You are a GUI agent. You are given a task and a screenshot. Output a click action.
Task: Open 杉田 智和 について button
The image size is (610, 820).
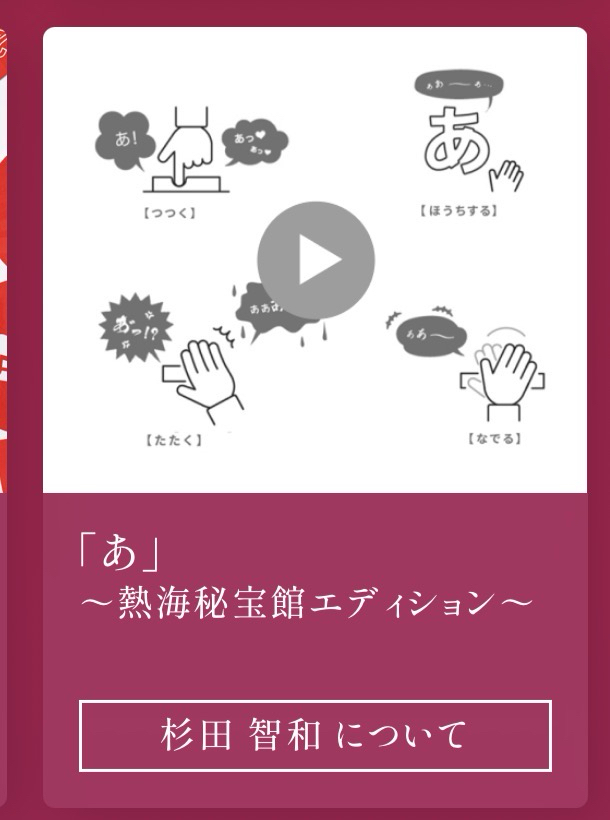tap(315, 735)
